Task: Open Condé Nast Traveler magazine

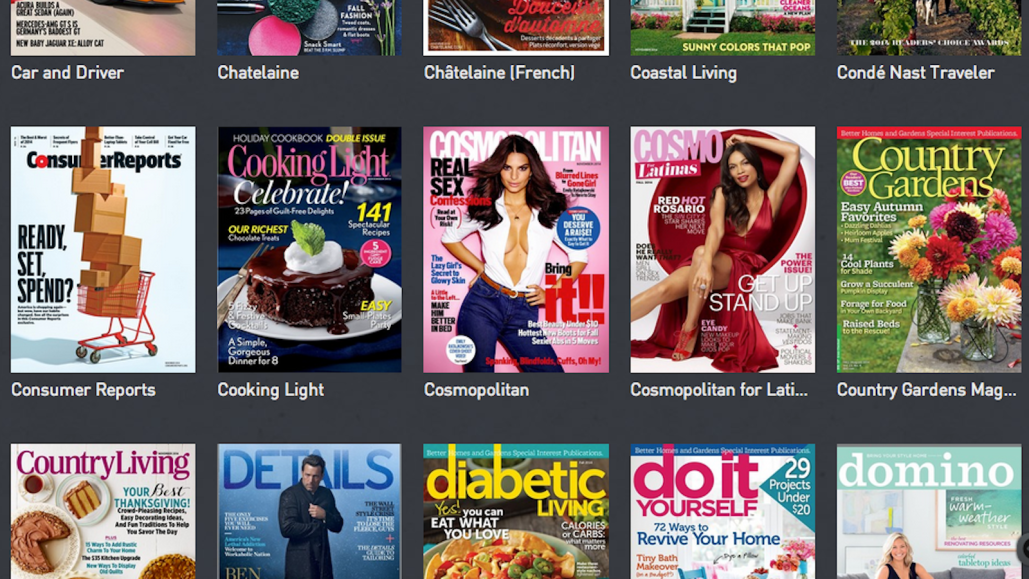Action: [929, 28]
